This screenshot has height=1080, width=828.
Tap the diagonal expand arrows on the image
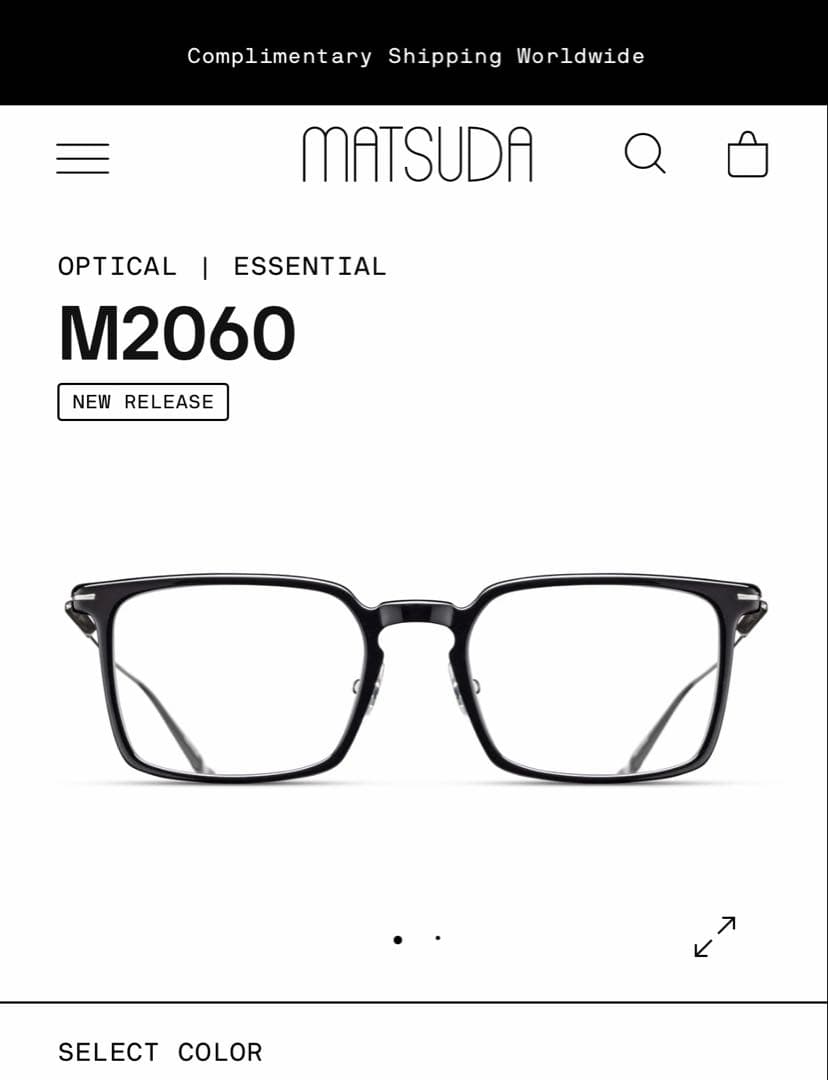point(714,938)
